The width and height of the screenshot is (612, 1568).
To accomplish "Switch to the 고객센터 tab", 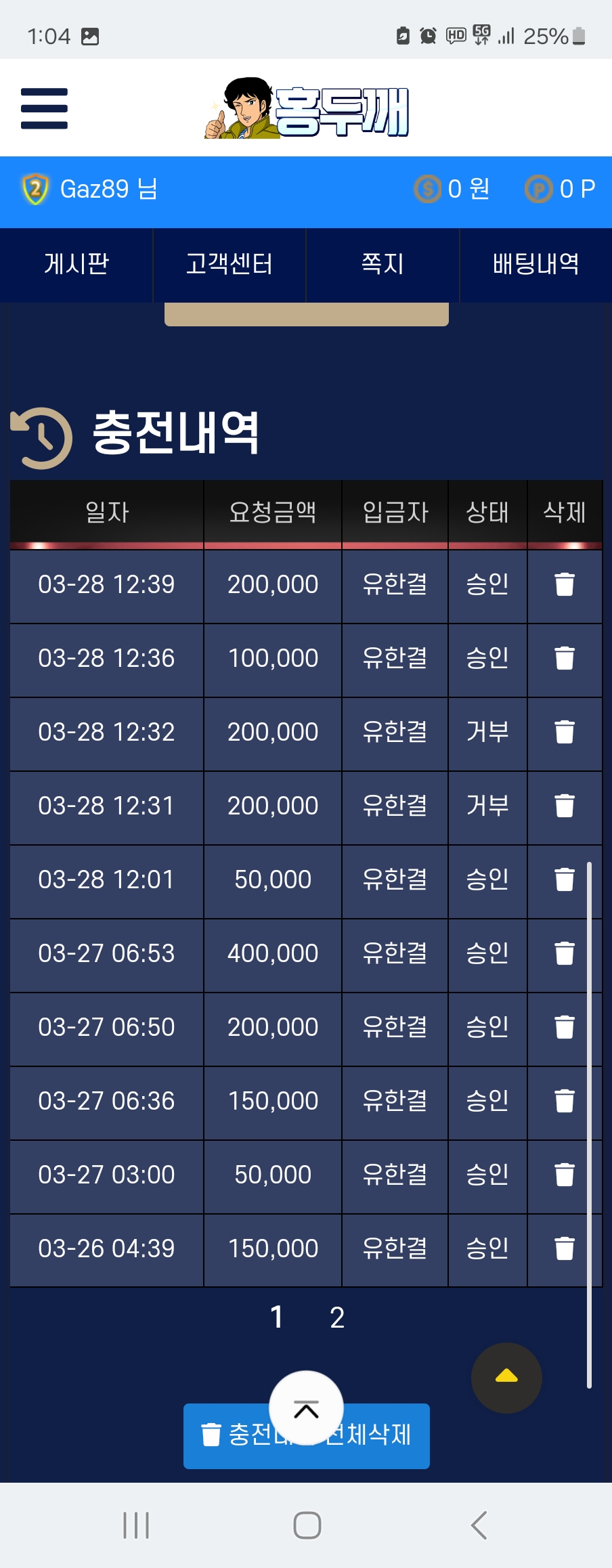I will tap(230, 264).
